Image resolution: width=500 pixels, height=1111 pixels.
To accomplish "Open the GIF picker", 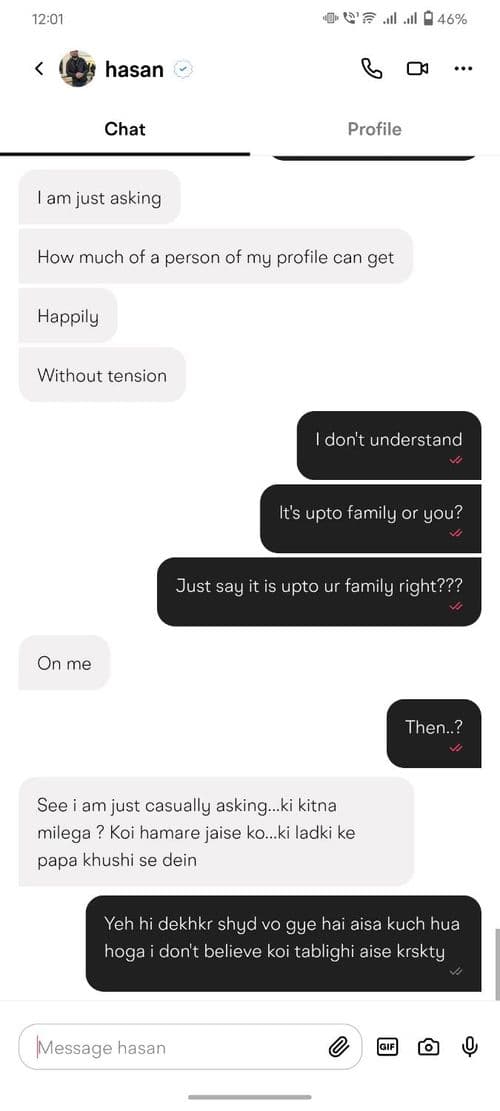I will click(387, 1047).
